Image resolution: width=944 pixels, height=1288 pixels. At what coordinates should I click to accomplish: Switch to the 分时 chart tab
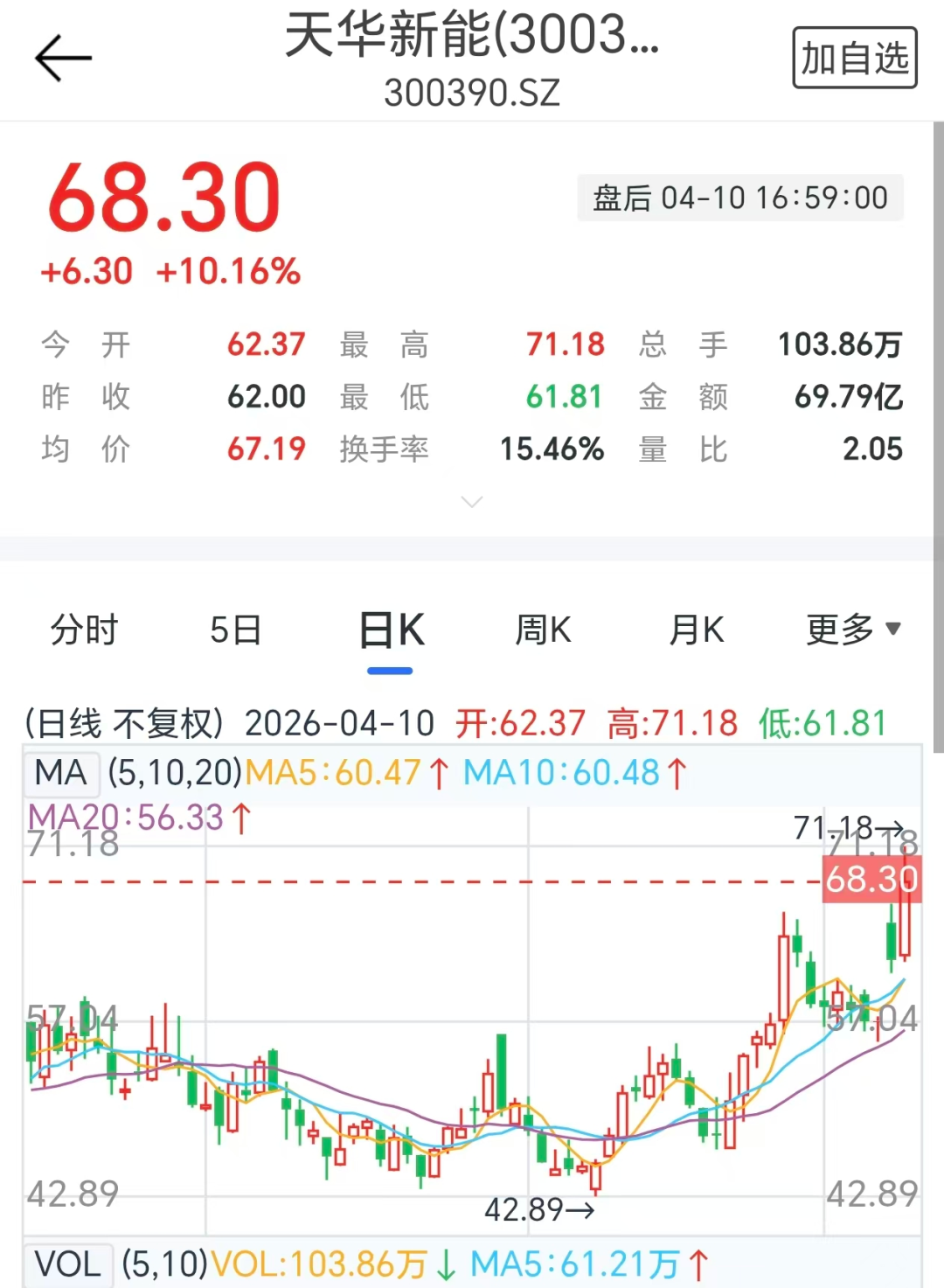tap(84, 630)
